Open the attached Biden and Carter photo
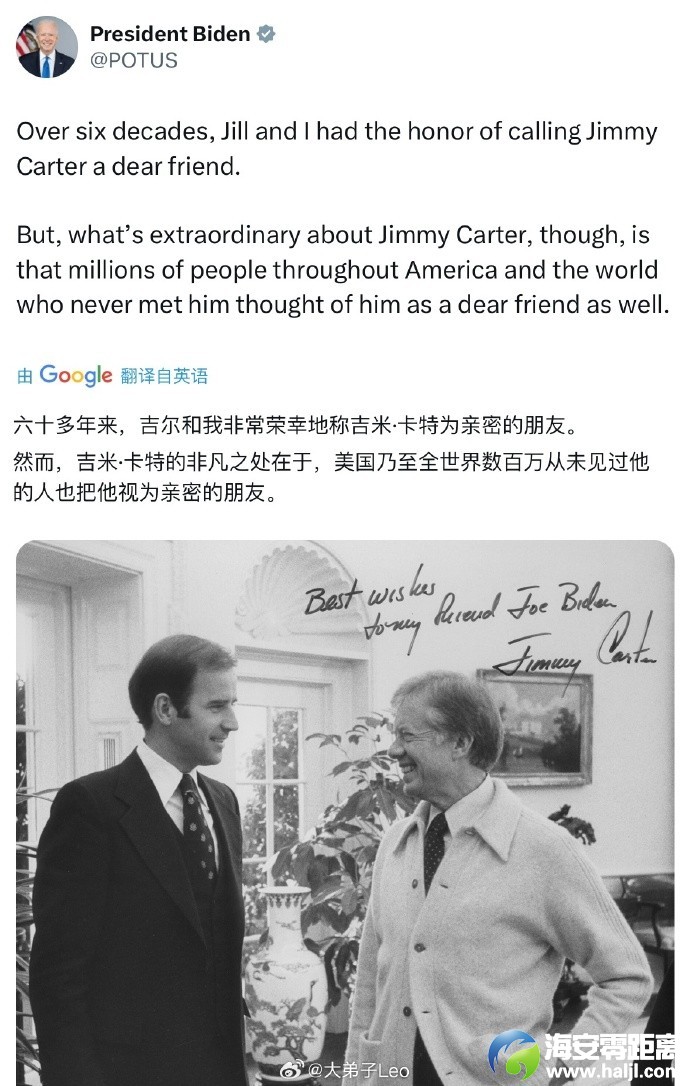The width and height of the screenshot is (690, 1086). tap(345, 810)
